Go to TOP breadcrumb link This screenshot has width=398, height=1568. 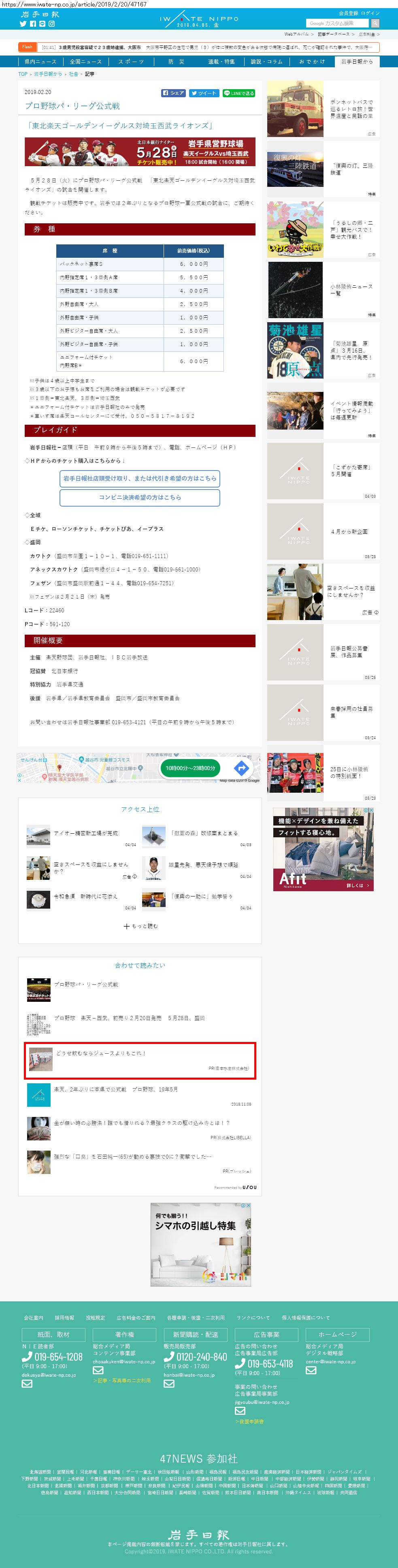23,74
